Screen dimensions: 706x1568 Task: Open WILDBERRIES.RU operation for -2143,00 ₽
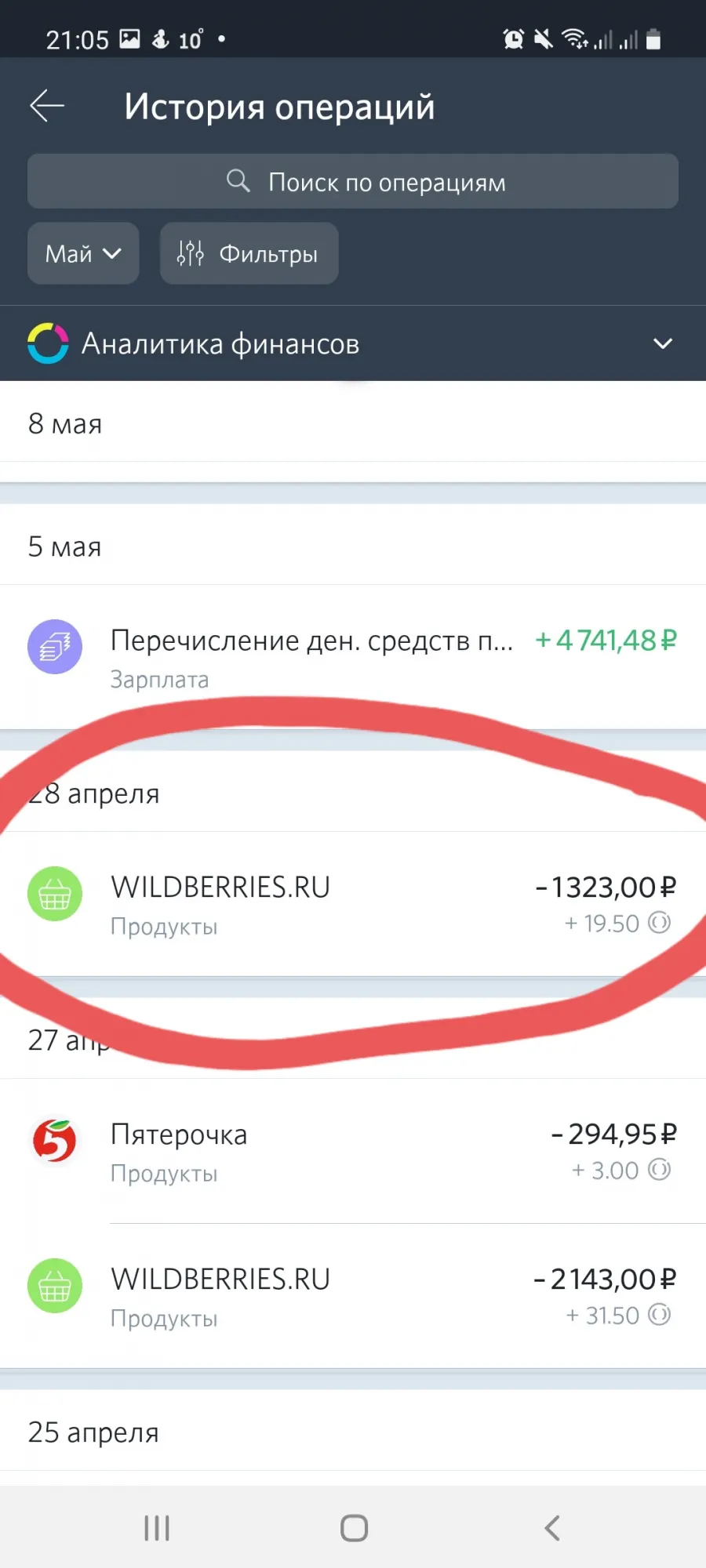click(353, 1296)
